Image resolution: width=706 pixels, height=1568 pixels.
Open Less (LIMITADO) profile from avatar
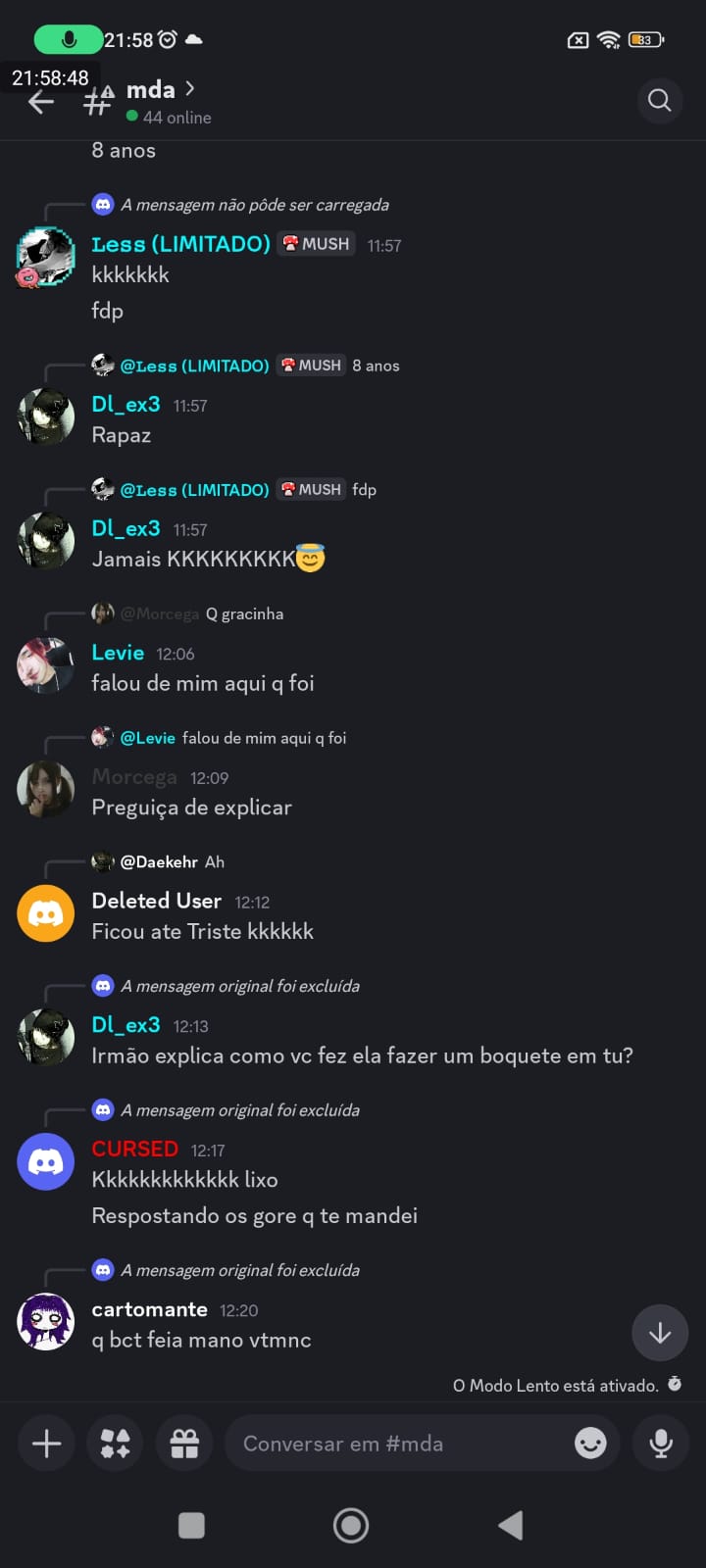click(x=45, y=257)
